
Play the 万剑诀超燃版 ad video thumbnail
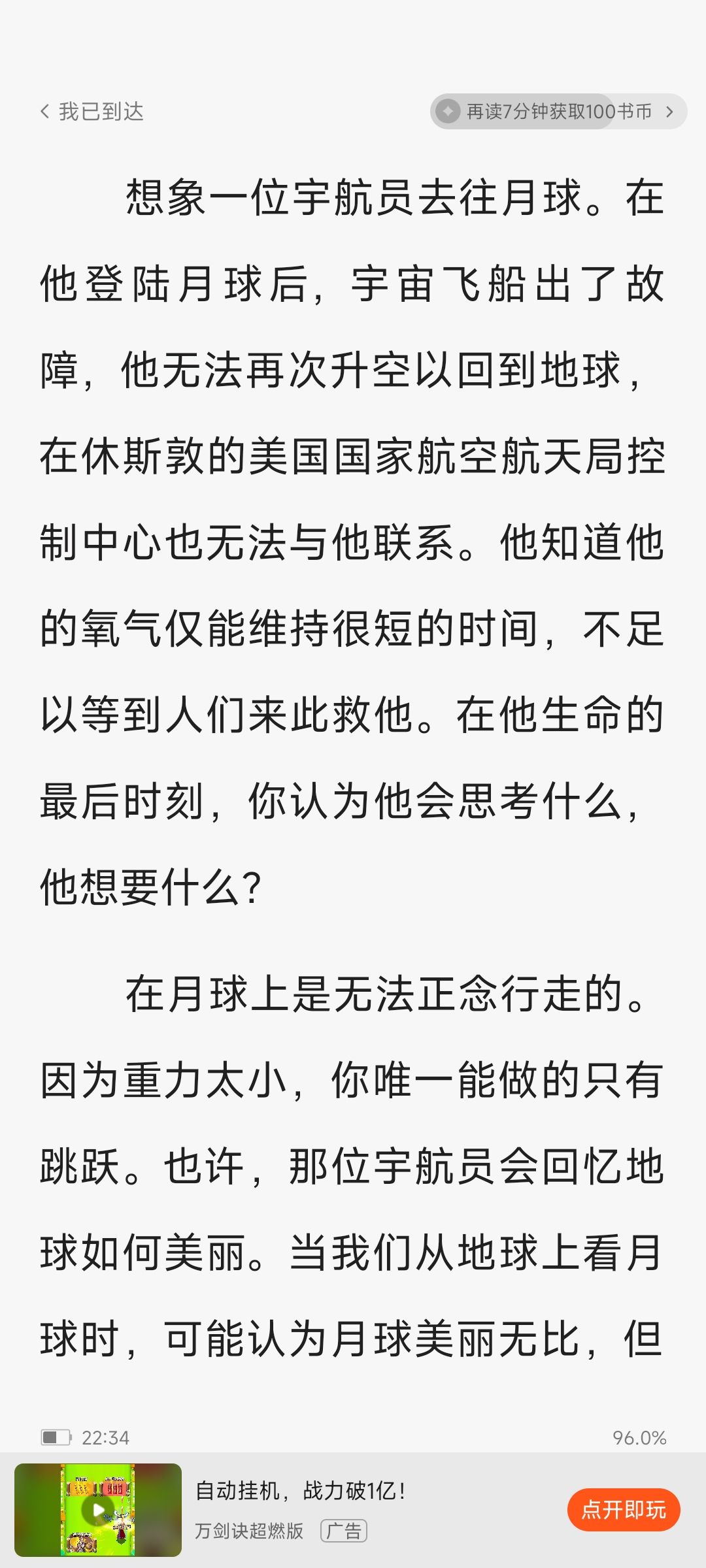(x=98, y=1510)
